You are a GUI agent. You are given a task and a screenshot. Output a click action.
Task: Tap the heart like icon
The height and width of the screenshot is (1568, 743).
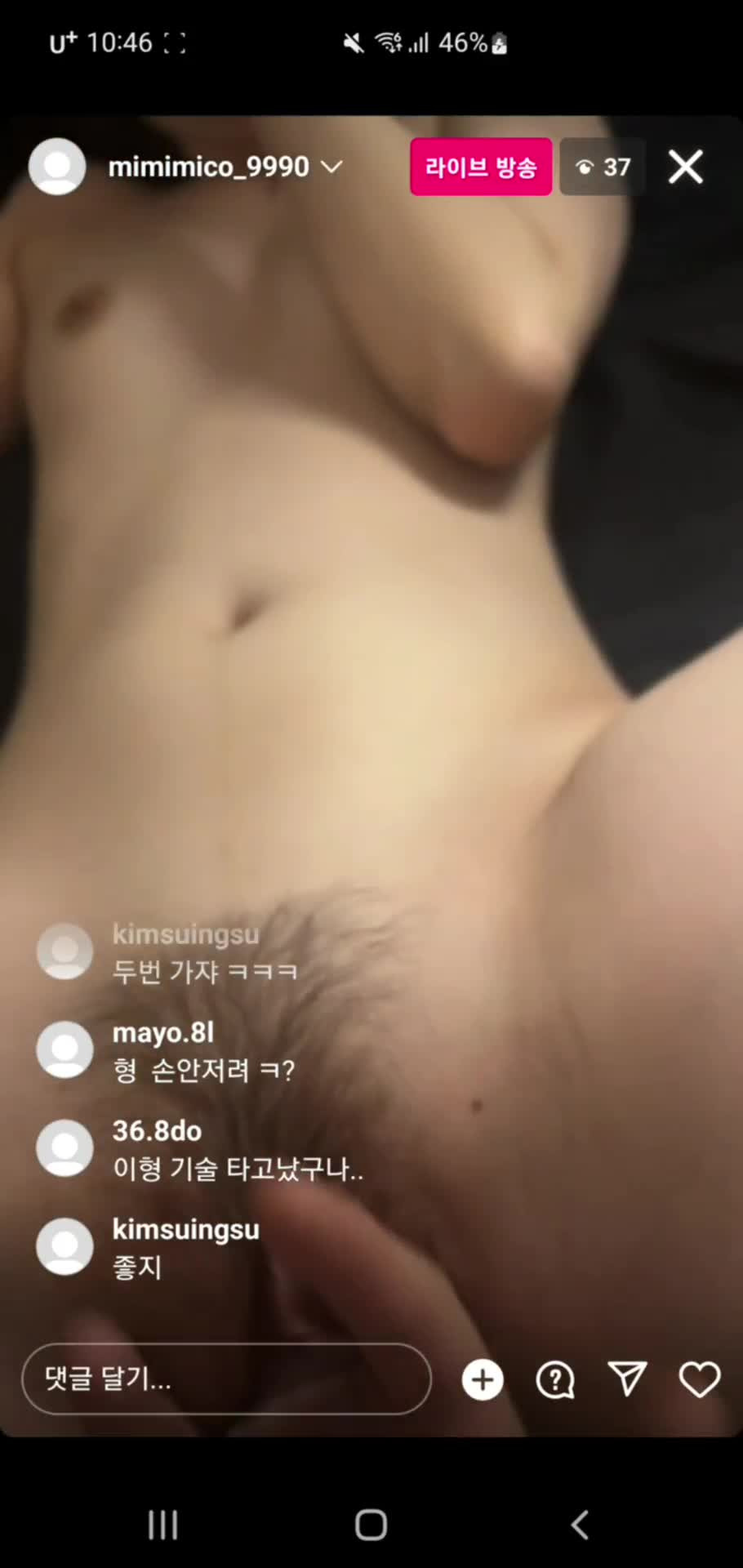click(x=698, y=1379)
